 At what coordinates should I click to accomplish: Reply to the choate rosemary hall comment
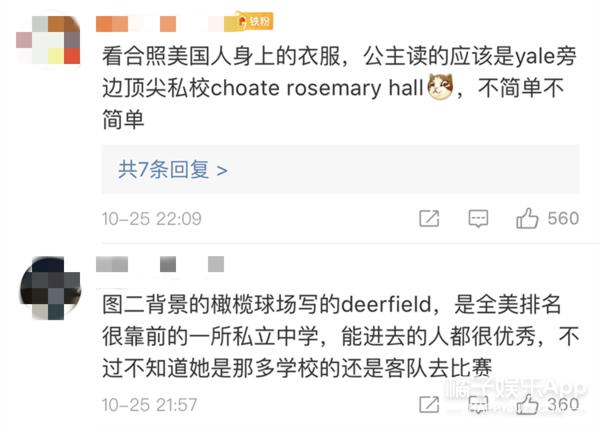(x=478, y=218)
